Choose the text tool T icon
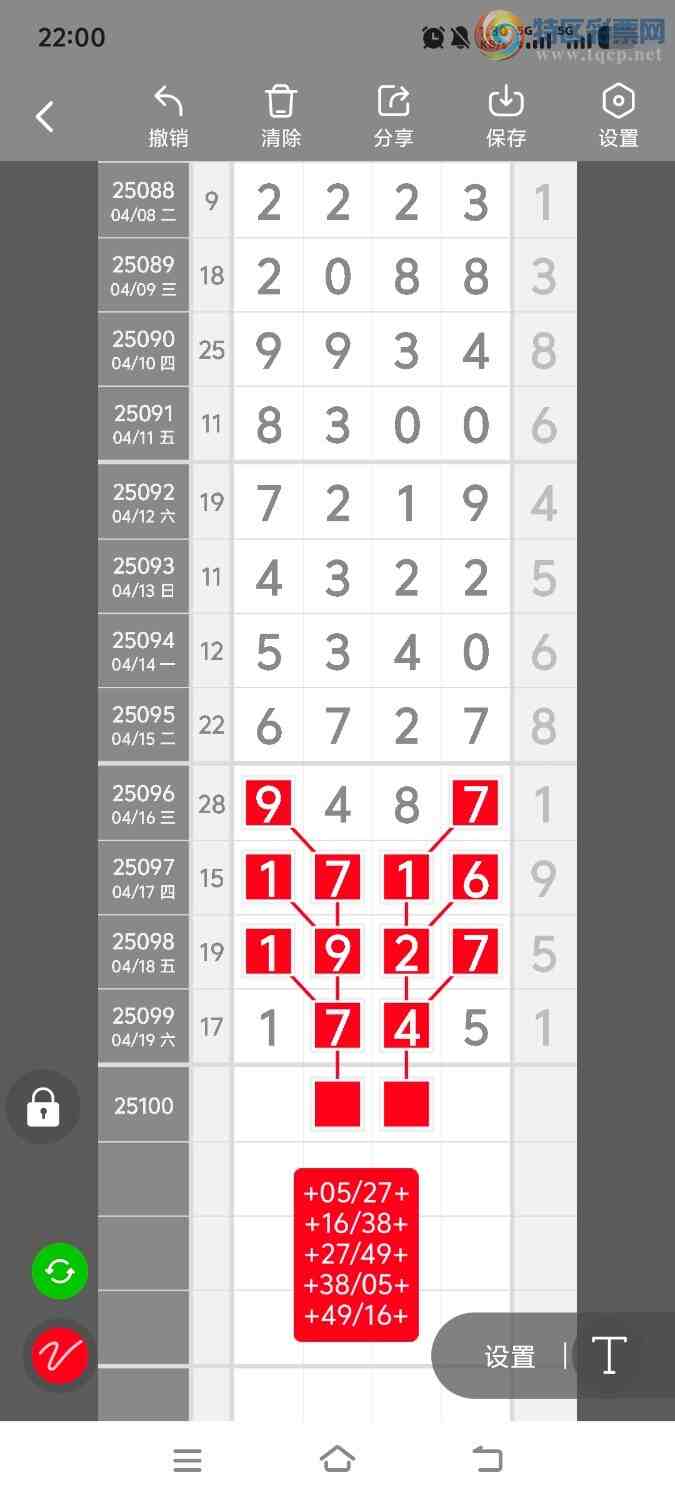This screenshot has height=1500, width=675. tap(608, 1356)
